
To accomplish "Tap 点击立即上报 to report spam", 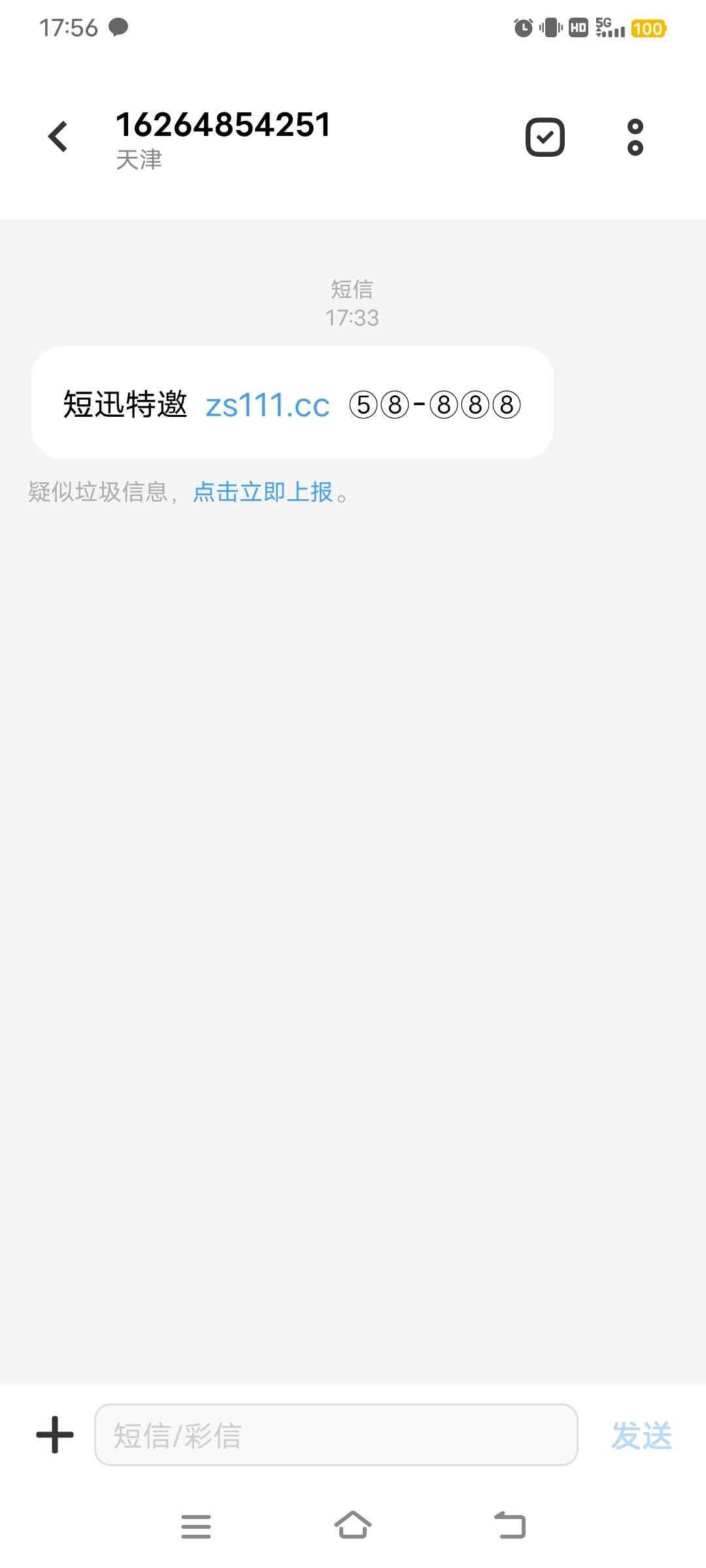I will [x=263, y=492].
